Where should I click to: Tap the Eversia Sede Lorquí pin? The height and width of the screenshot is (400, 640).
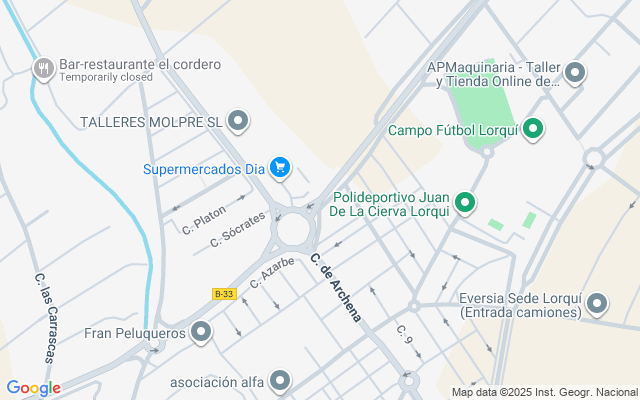[x=597, y=304]
